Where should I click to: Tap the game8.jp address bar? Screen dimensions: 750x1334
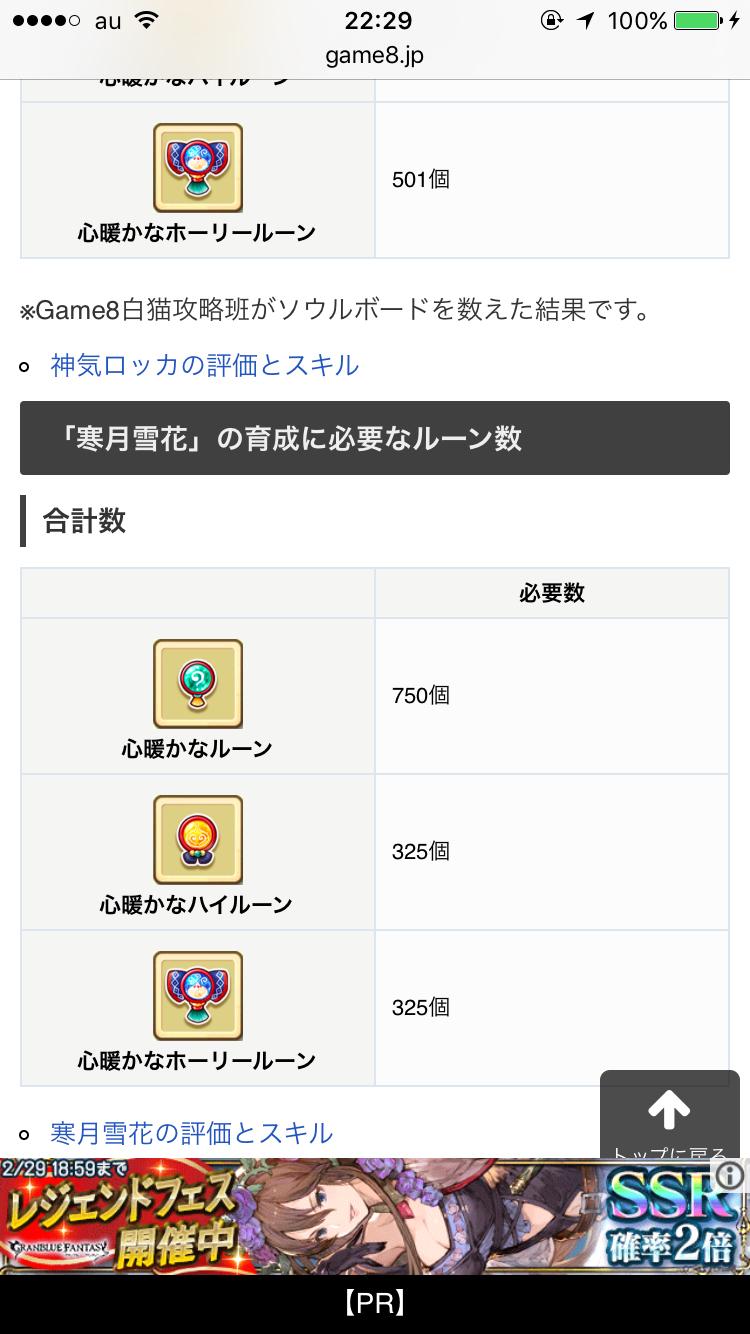tap(374, 55)
